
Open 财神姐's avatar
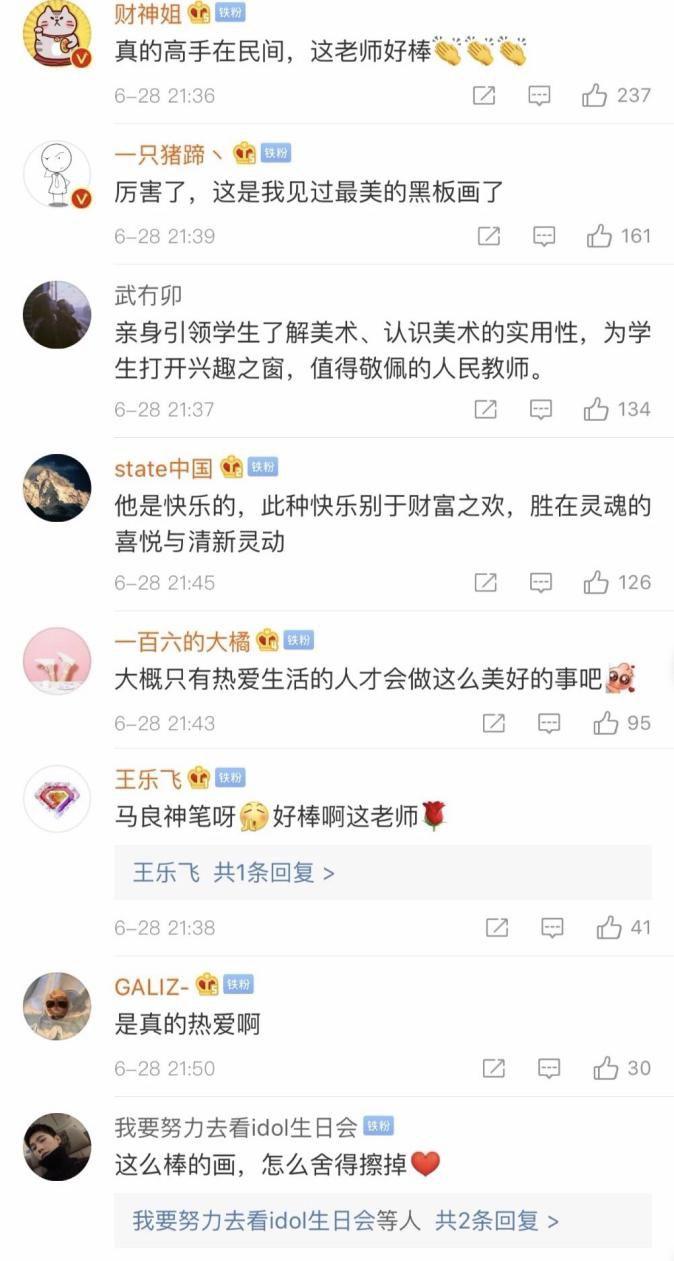click(57, 34)
